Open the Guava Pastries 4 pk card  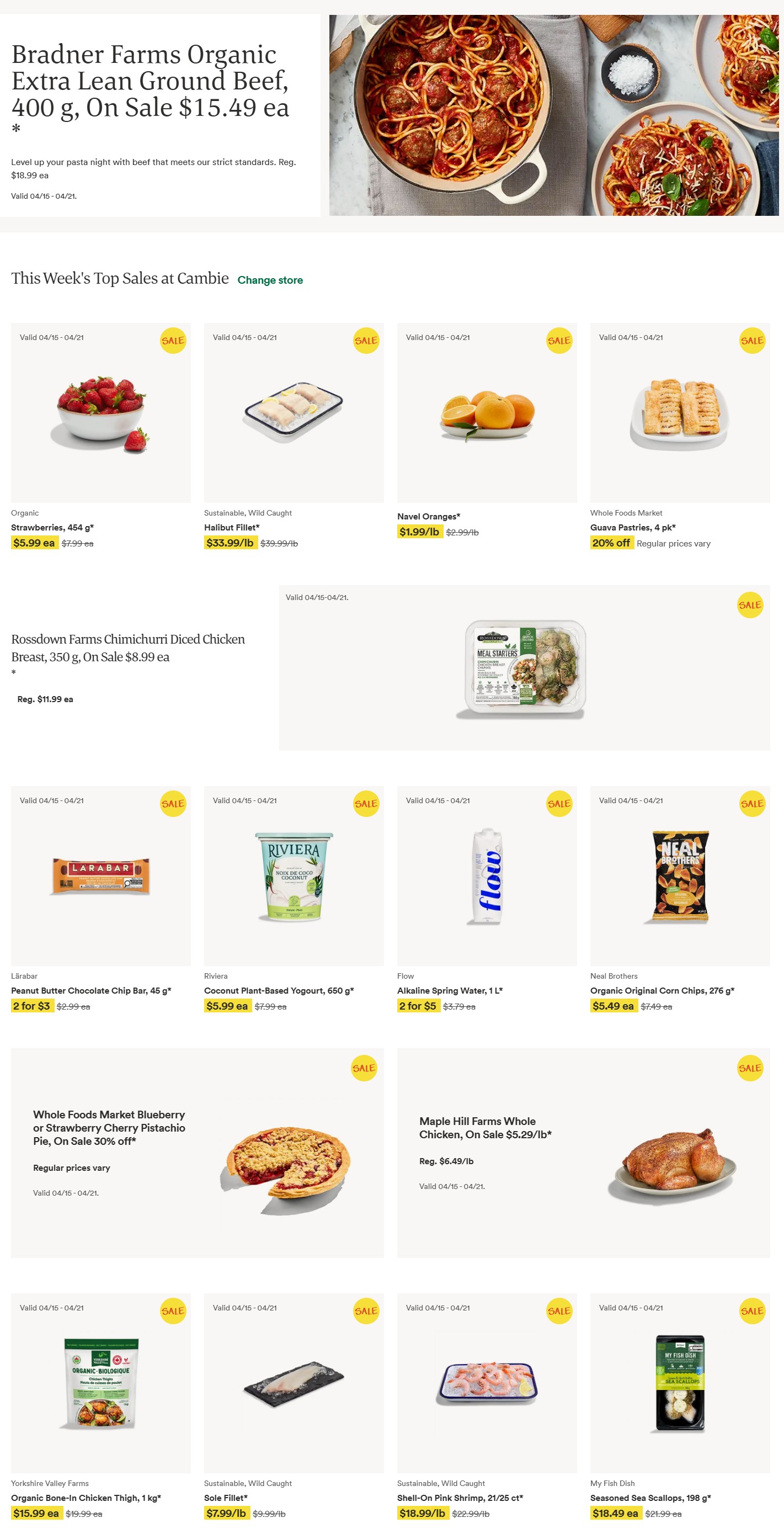[x=680, y=413]
